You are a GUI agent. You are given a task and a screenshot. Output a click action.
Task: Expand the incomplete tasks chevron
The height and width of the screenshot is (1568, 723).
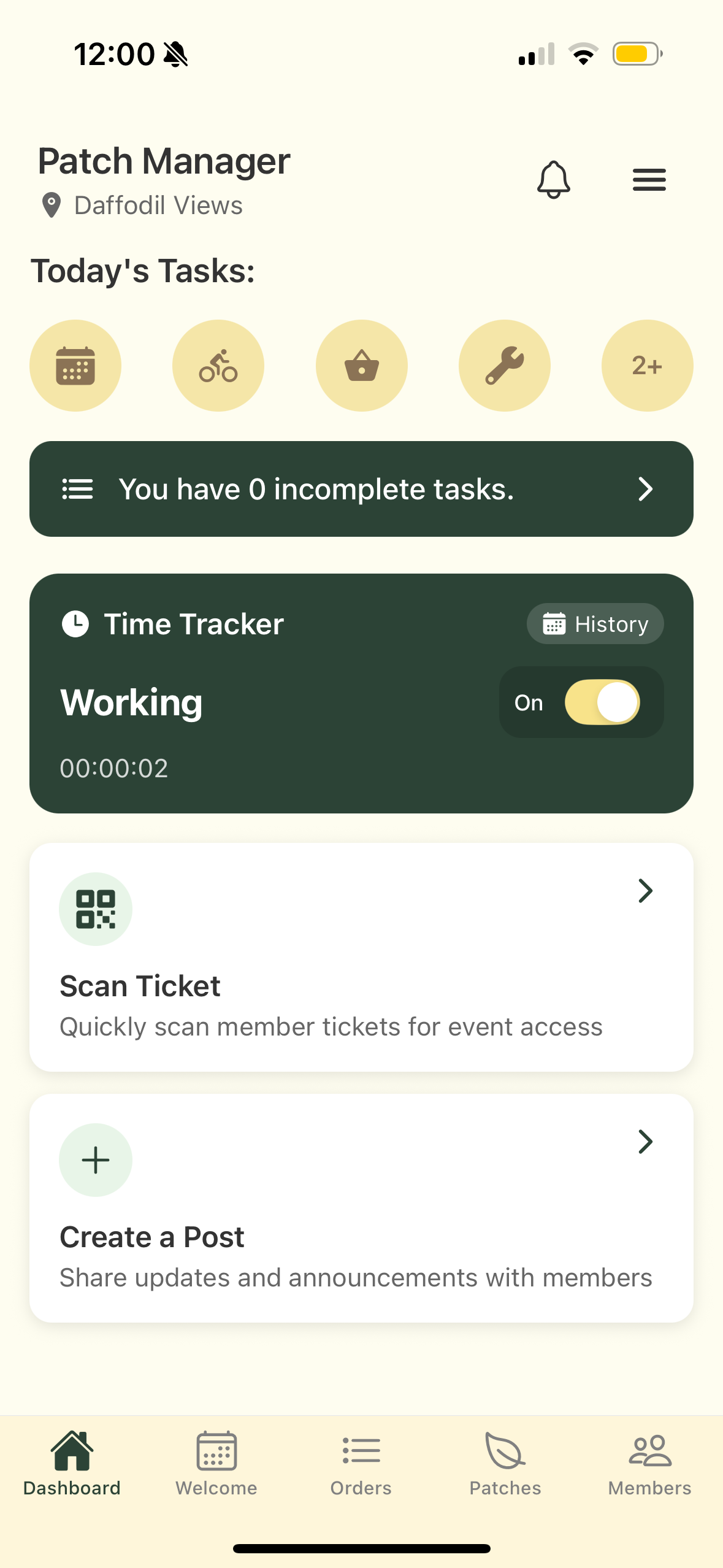(x=645, y=489)
